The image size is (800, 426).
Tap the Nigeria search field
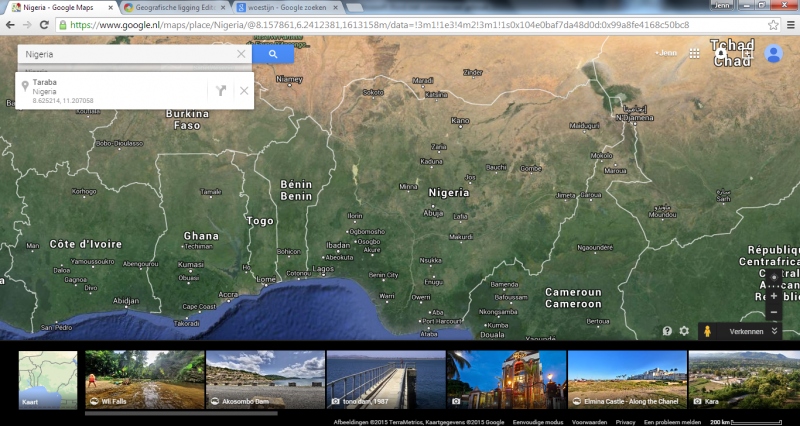click(x=128, y=54)
